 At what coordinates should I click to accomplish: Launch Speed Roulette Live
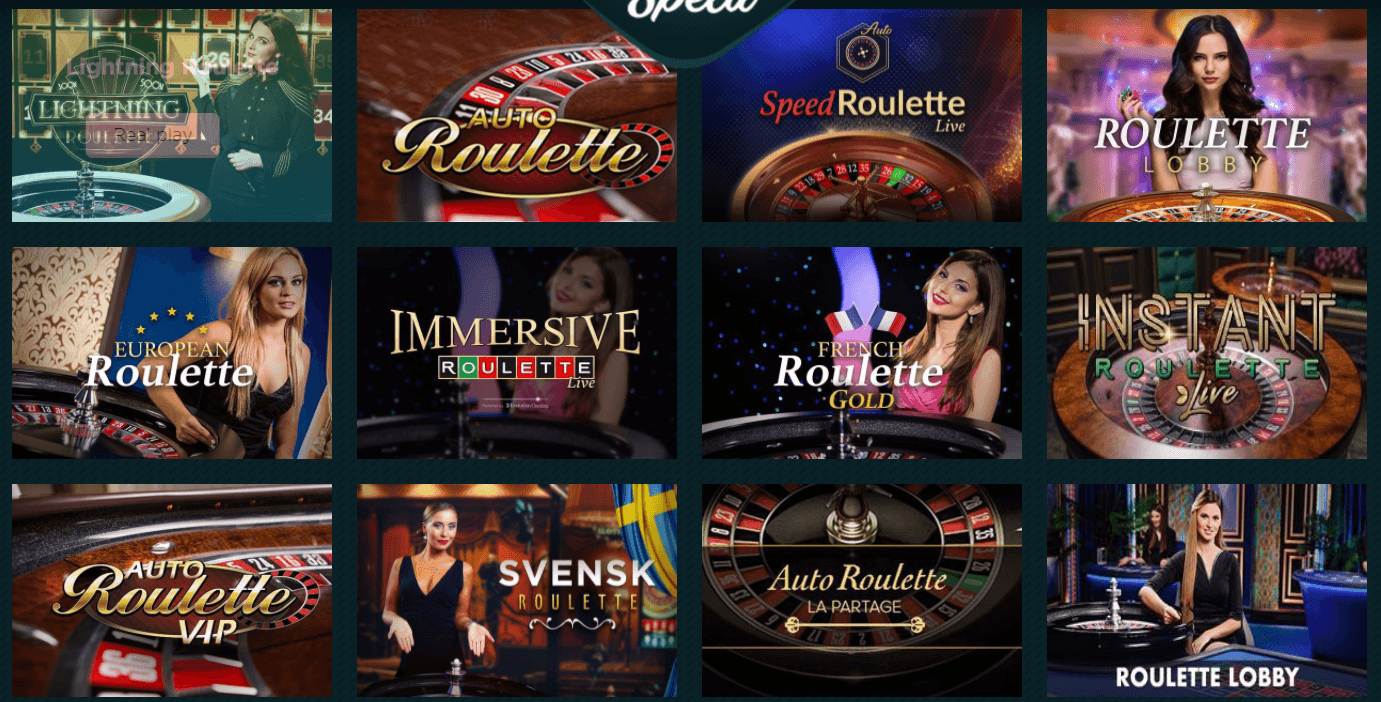(861, 116)
